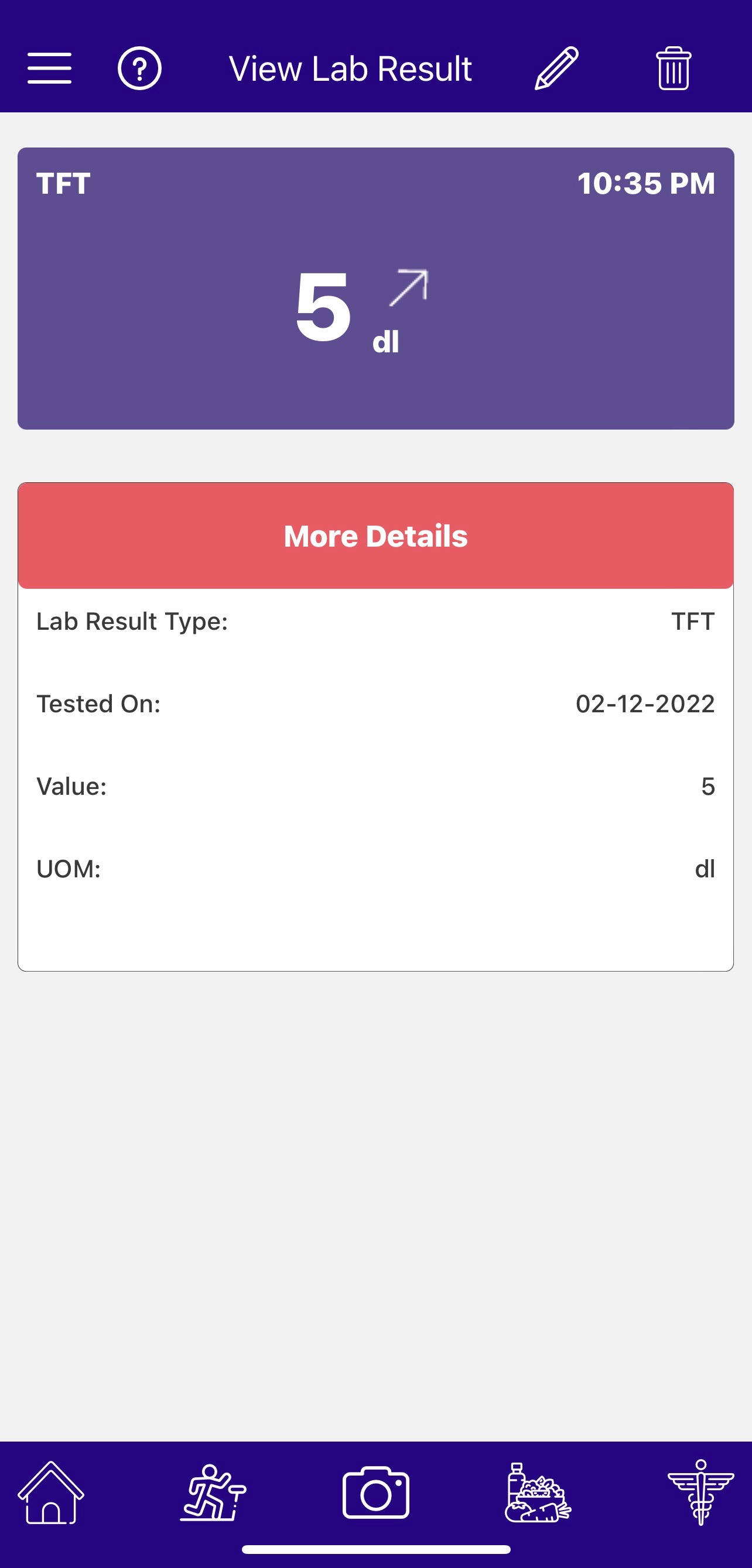Open the help question mark icon

pos(139,68)
